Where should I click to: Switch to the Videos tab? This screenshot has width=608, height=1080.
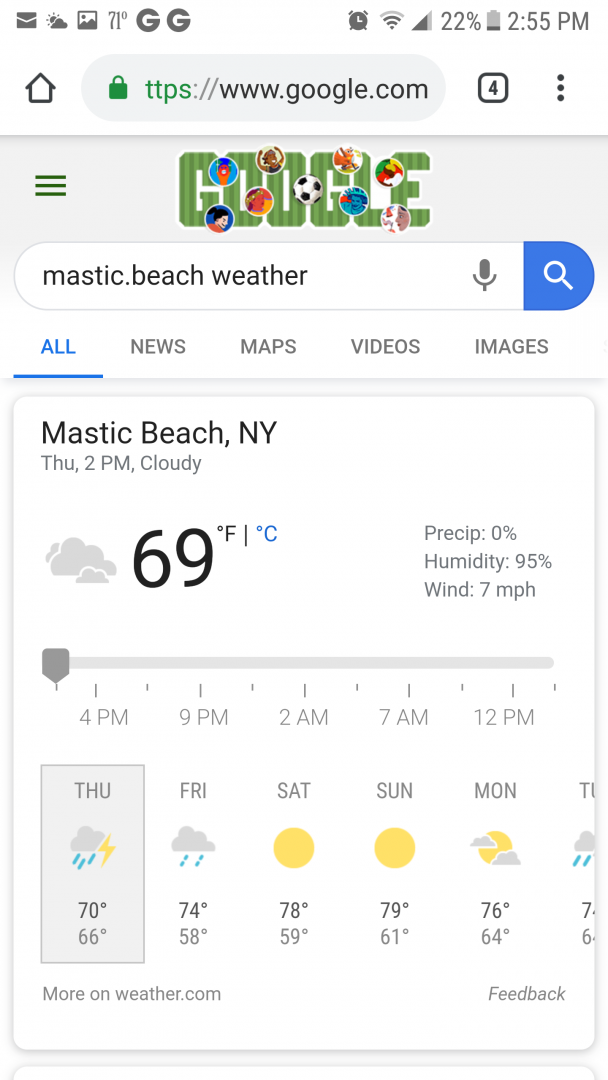click(385, 347)
